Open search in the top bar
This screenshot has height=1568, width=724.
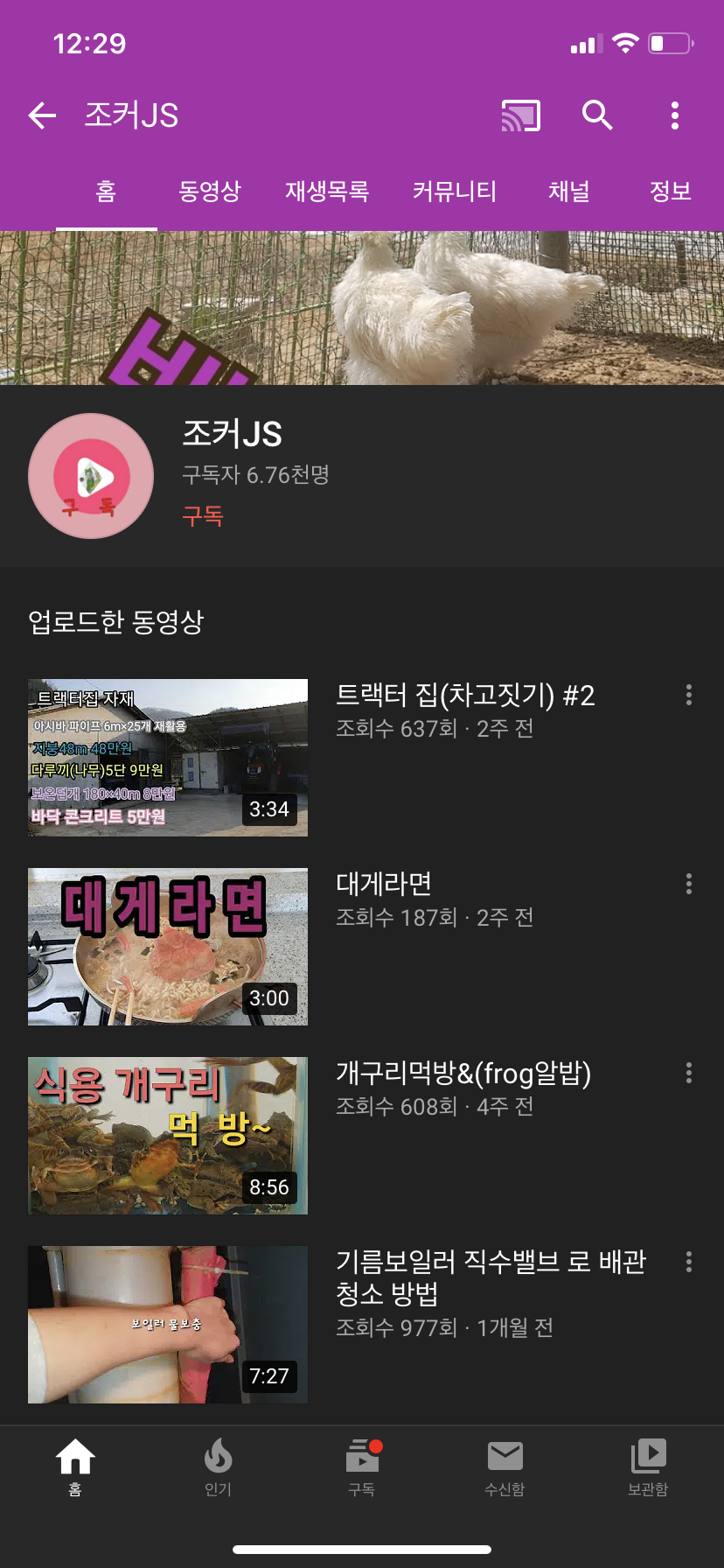point(597,115)
